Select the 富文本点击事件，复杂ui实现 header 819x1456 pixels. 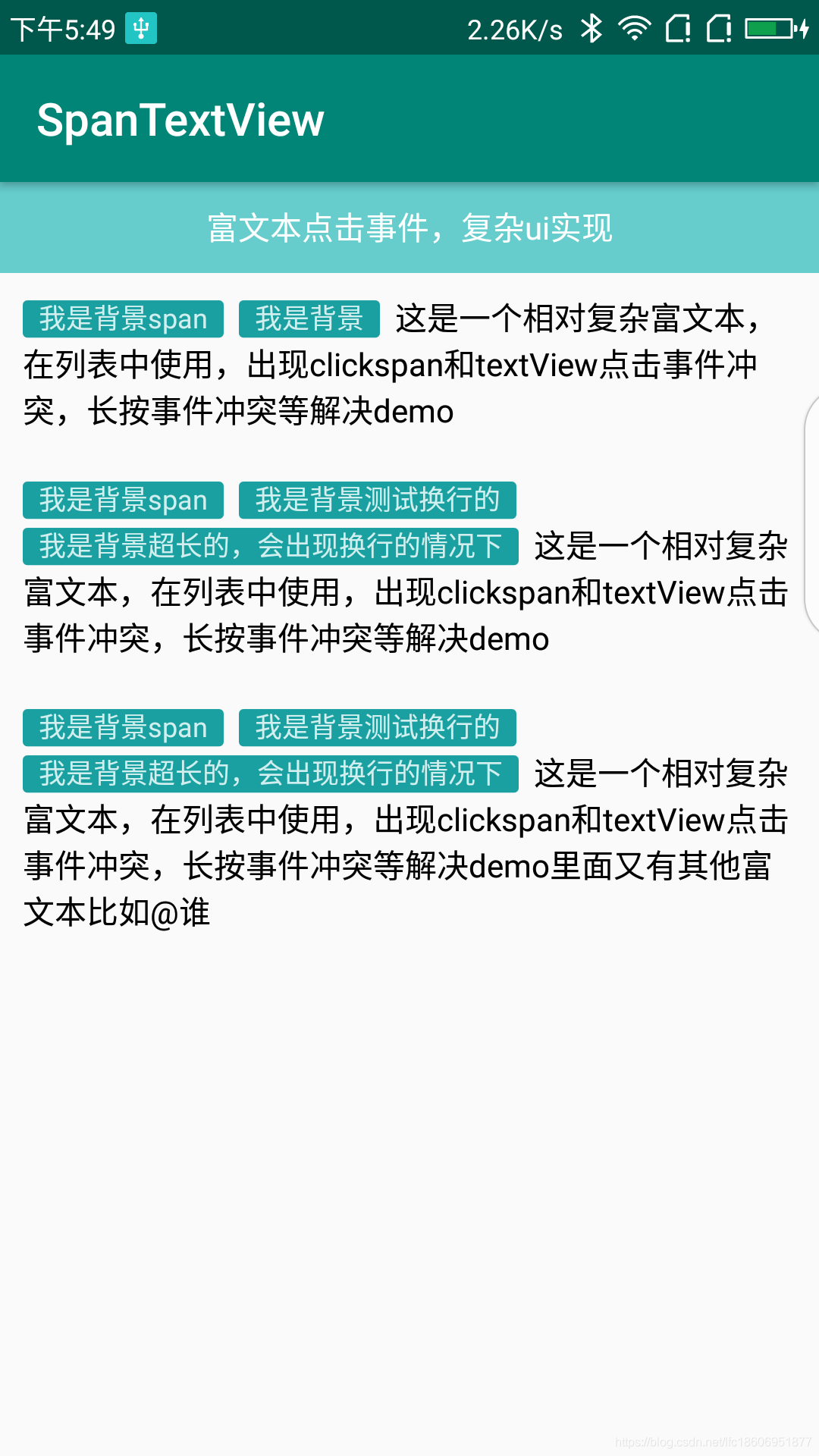[x=409, y=227]
